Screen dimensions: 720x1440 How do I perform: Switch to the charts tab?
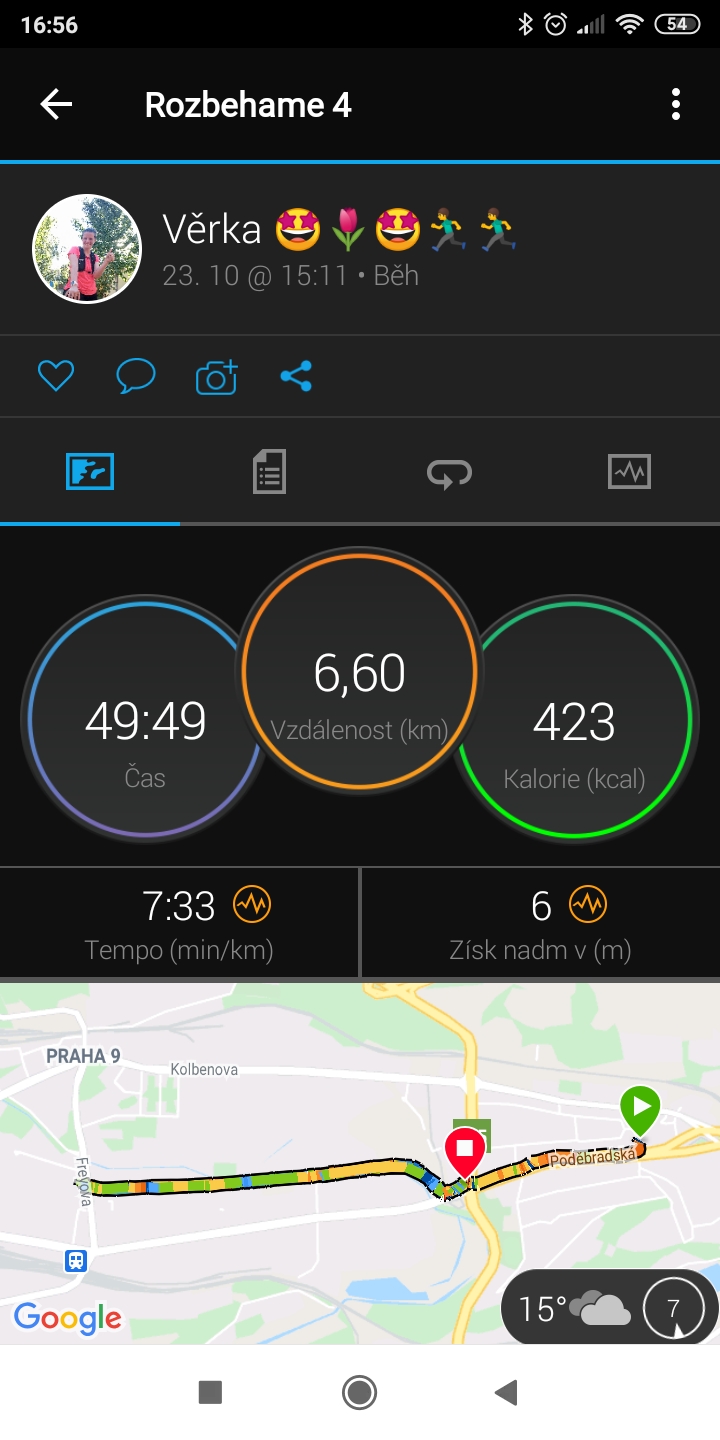tap(629, 471)
